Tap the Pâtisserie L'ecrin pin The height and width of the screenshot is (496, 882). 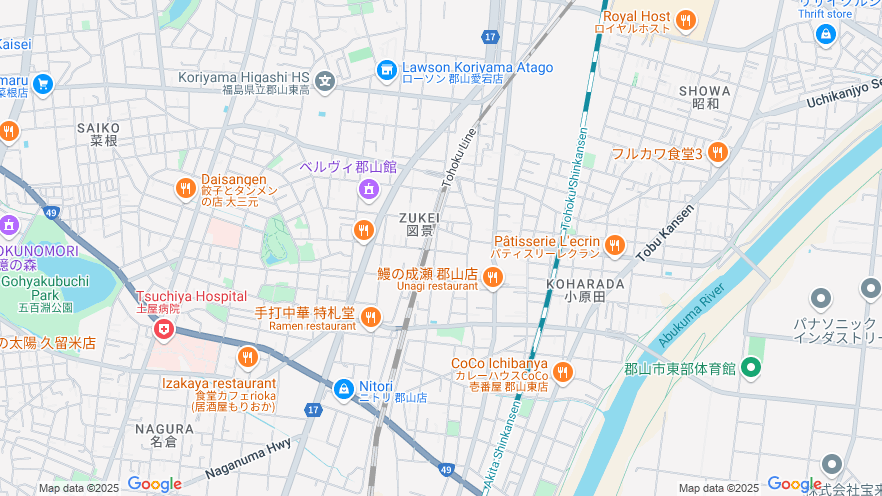coord(614,245)
